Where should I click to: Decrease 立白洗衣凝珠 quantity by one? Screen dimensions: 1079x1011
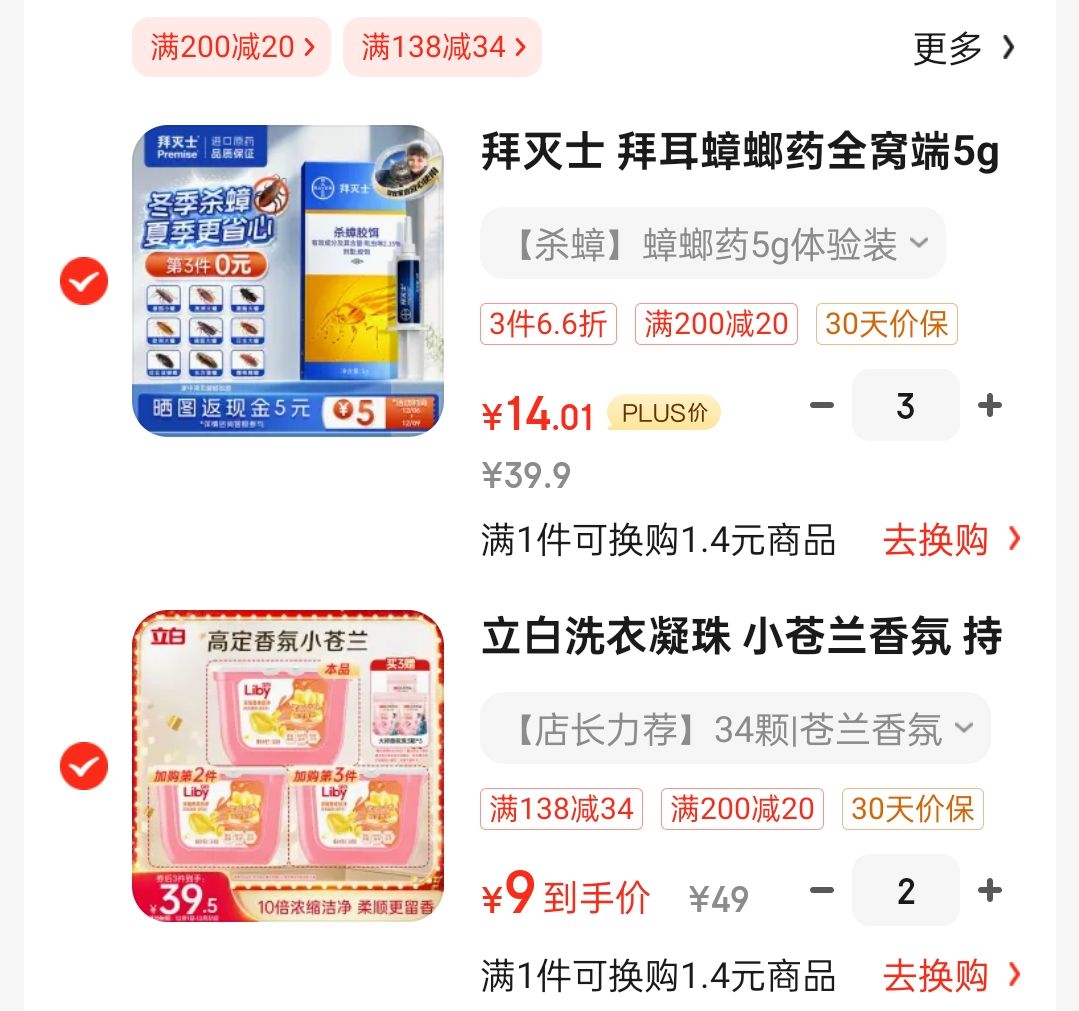[822, 890]
